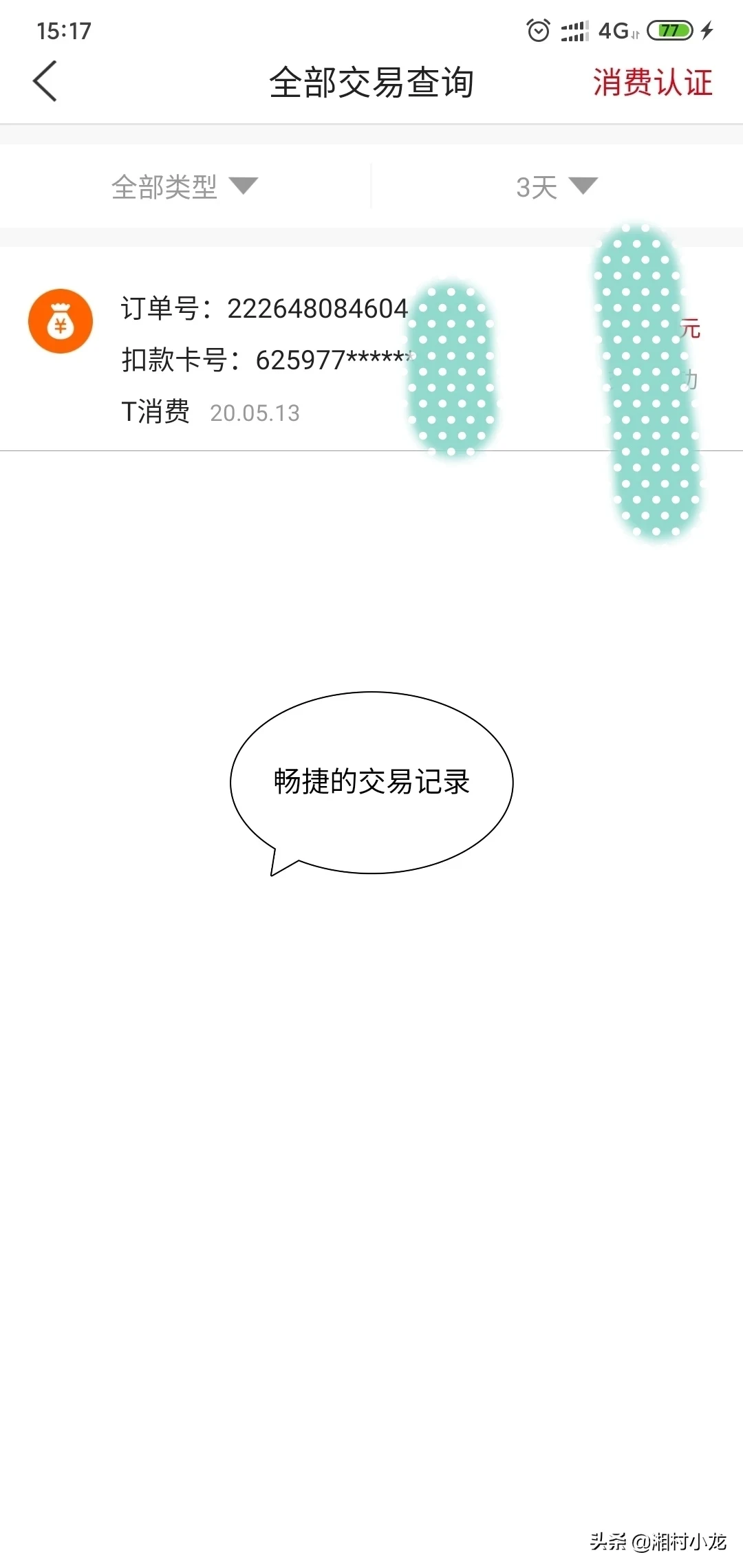Expand the 全部类型 filter dropdown
743x1568 pixels.
coord(184,186)
